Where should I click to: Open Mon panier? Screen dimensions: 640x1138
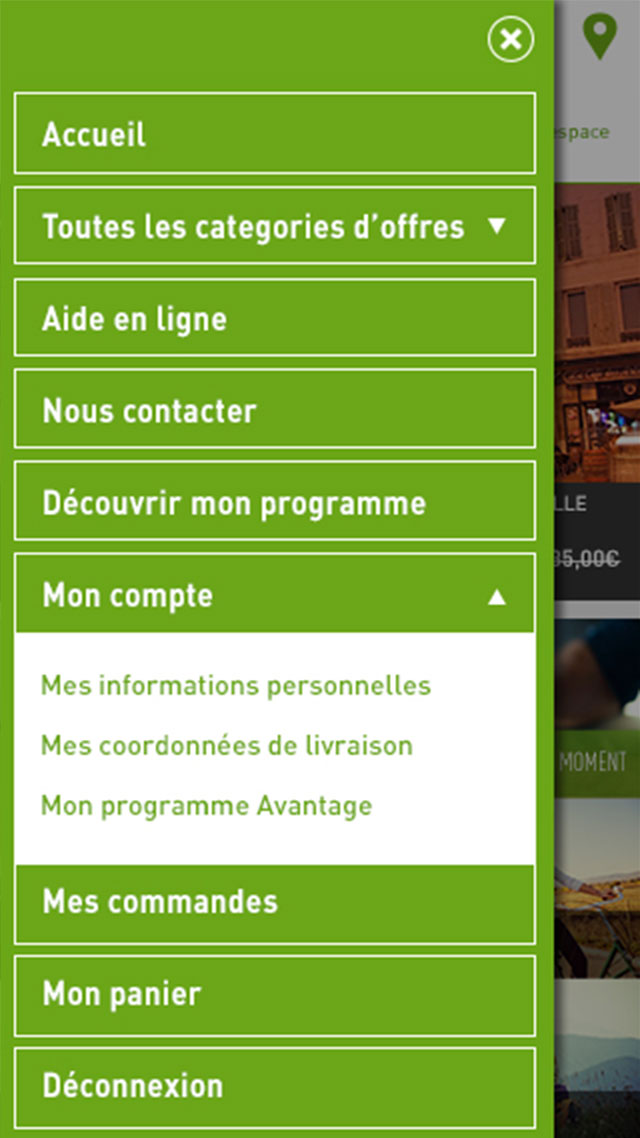275,996
